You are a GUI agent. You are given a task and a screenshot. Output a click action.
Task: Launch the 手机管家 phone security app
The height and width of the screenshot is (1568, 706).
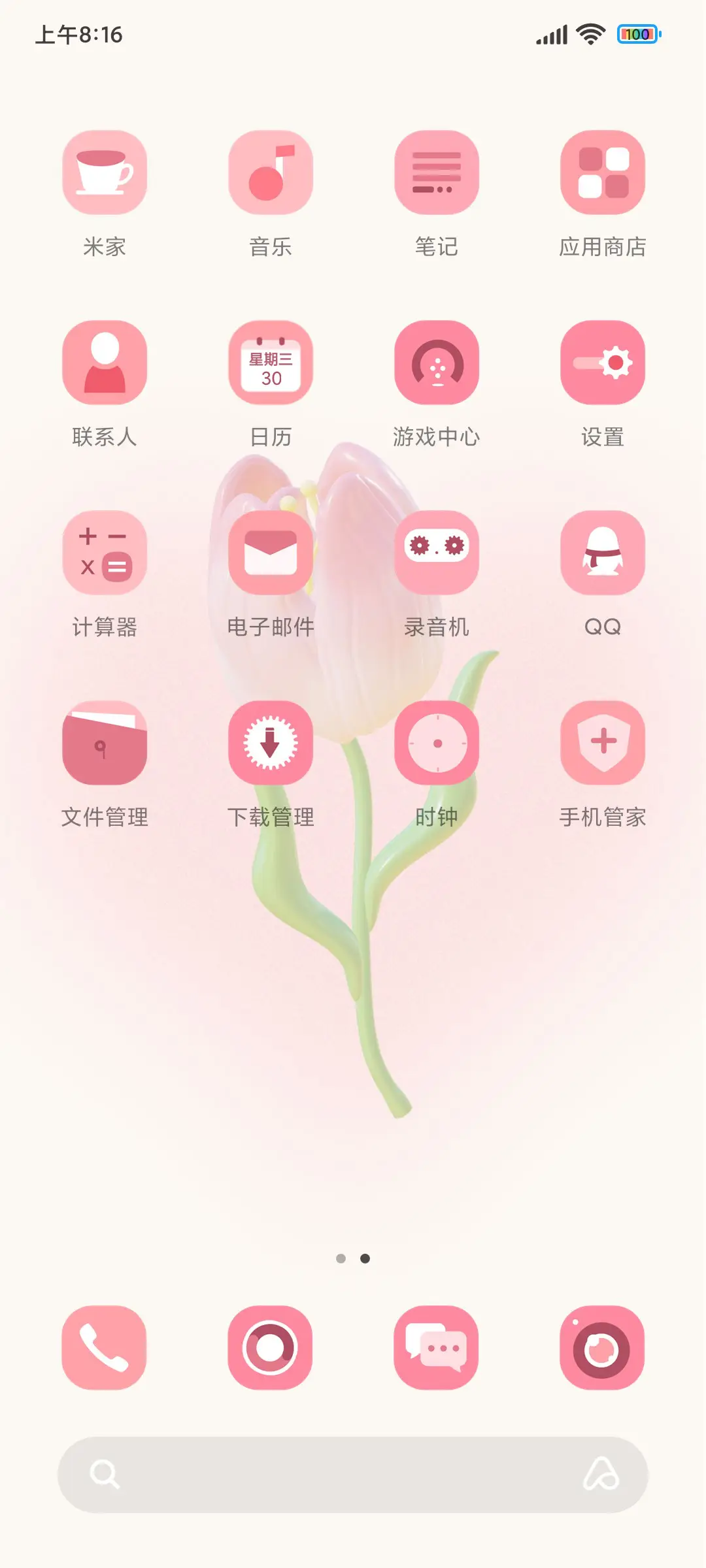[x=603, y=743]
